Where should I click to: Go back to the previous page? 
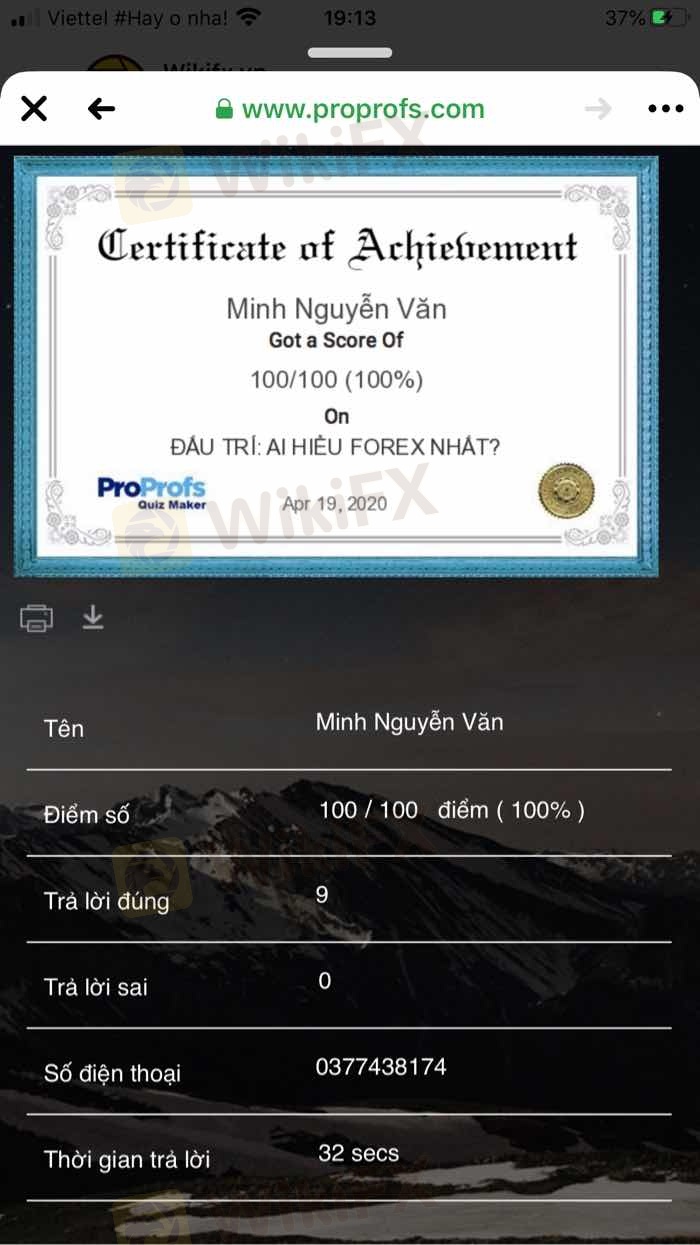click(x=101, y=109)
